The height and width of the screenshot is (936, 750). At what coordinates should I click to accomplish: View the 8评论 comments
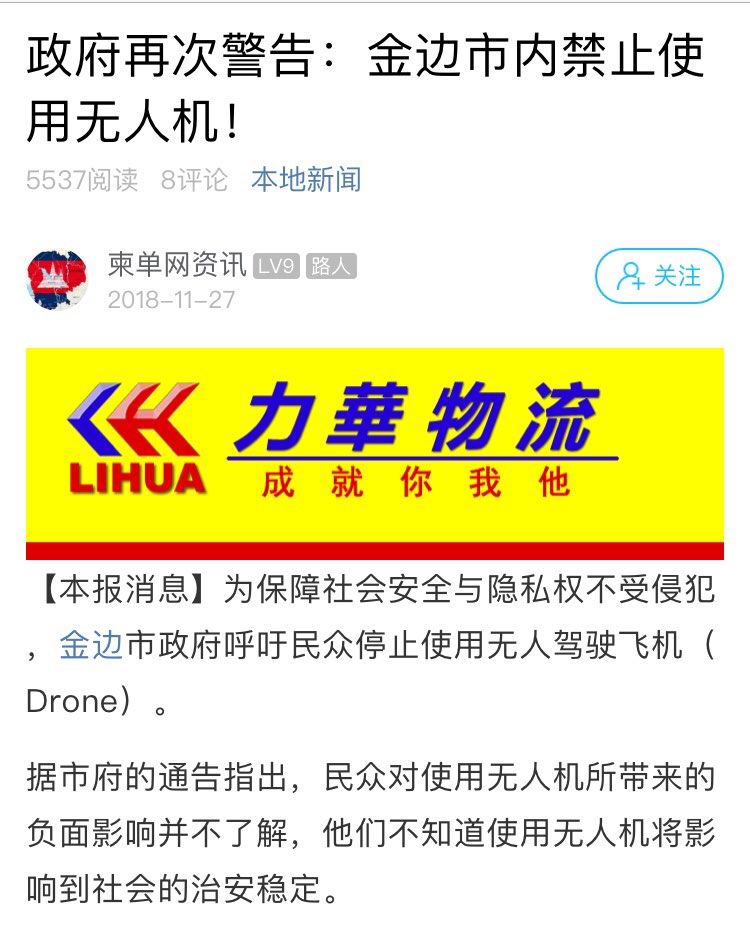194,180
